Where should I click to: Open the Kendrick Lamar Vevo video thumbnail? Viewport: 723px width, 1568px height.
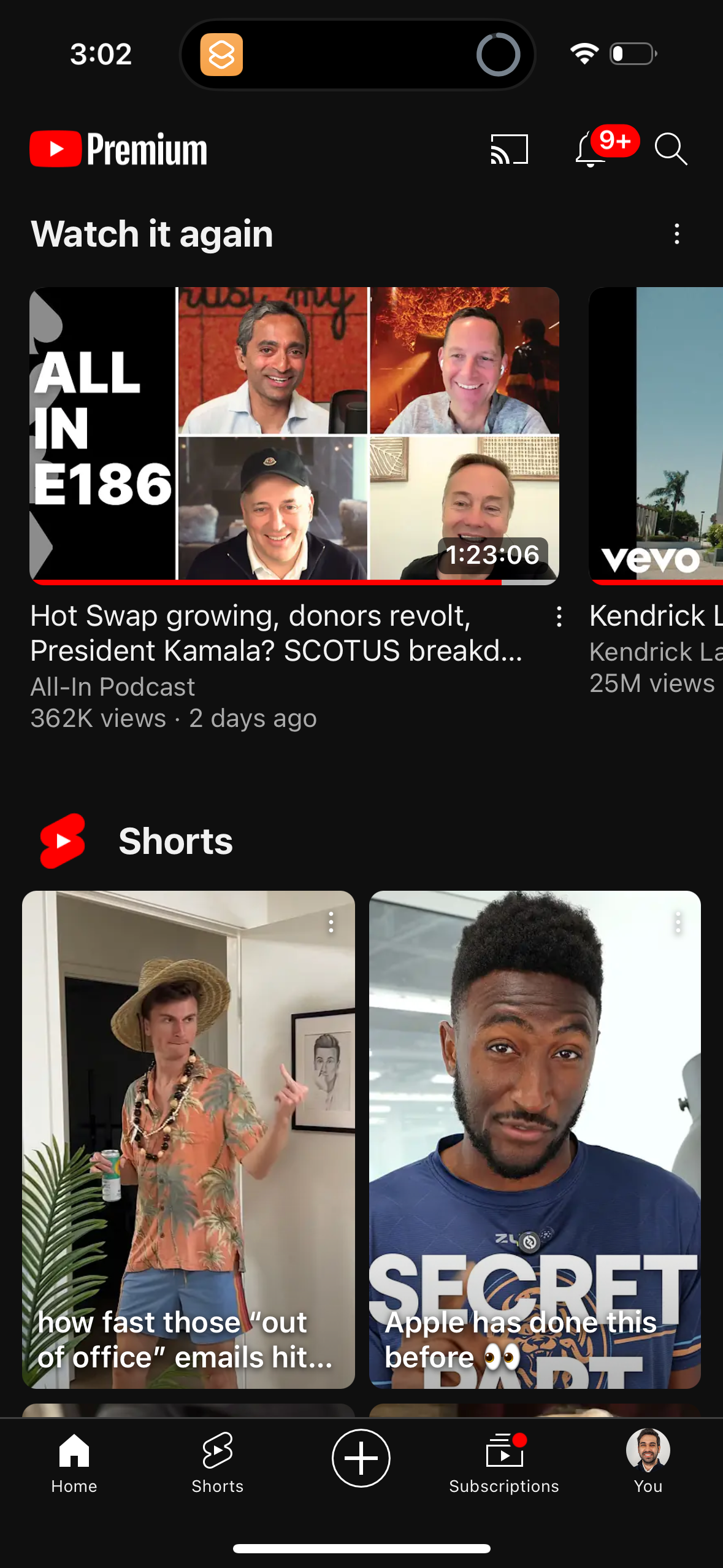pos(656,437)
